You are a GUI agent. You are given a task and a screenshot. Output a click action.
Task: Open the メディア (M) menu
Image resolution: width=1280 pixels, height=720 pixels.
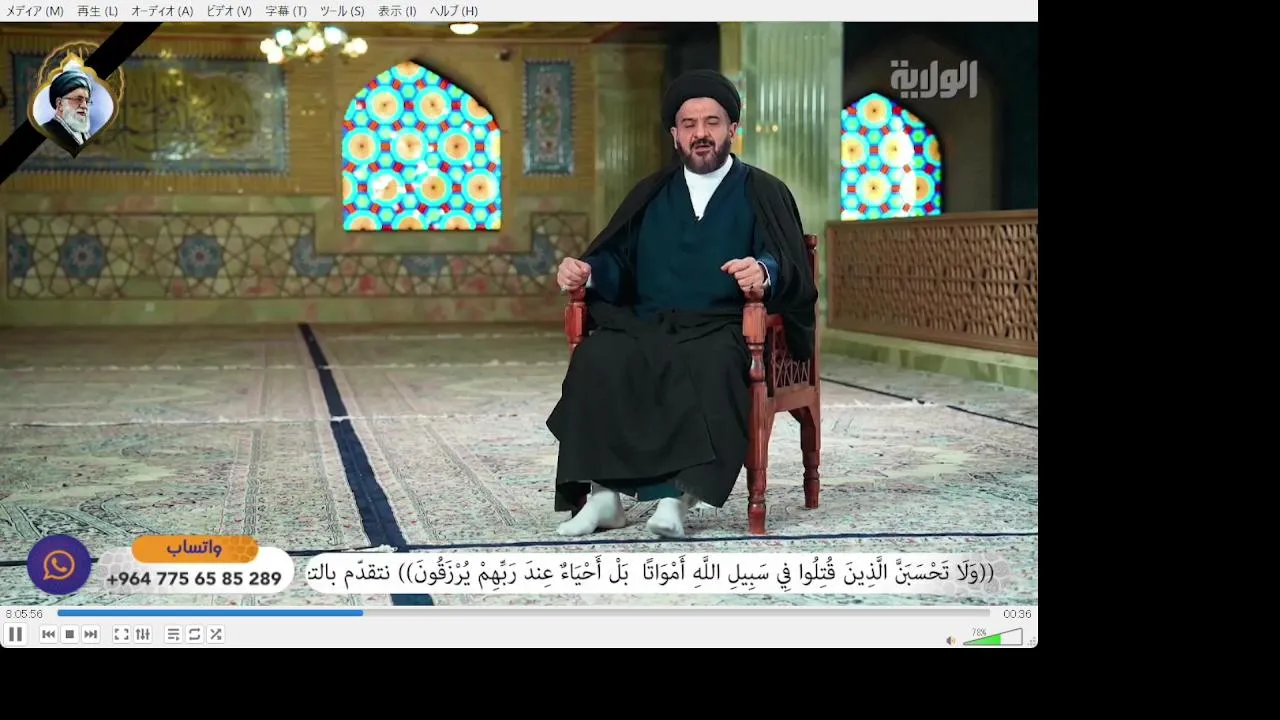click(x=35, y=11)
